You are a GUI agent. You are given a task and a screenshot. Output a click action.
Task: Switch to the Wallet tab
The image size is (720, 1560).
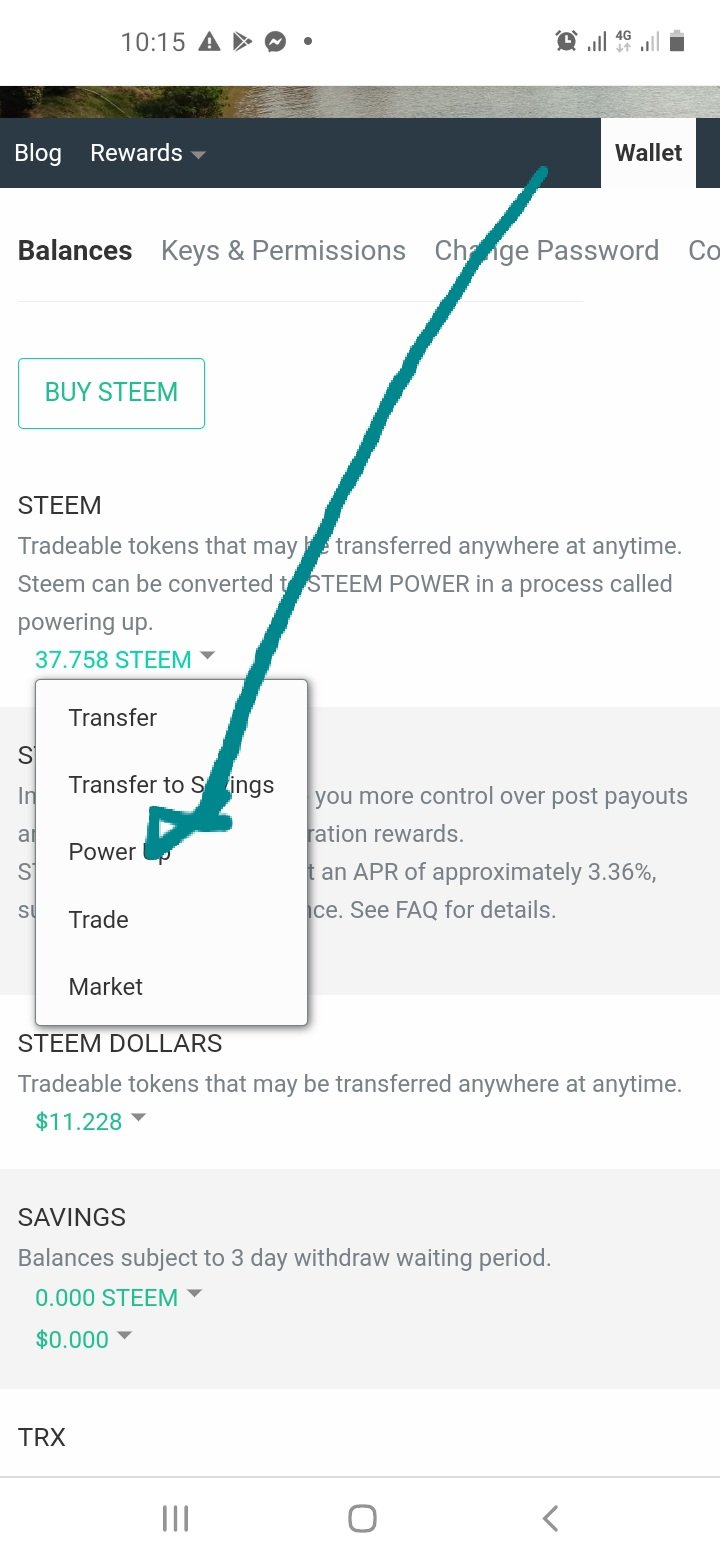point(648,153)
